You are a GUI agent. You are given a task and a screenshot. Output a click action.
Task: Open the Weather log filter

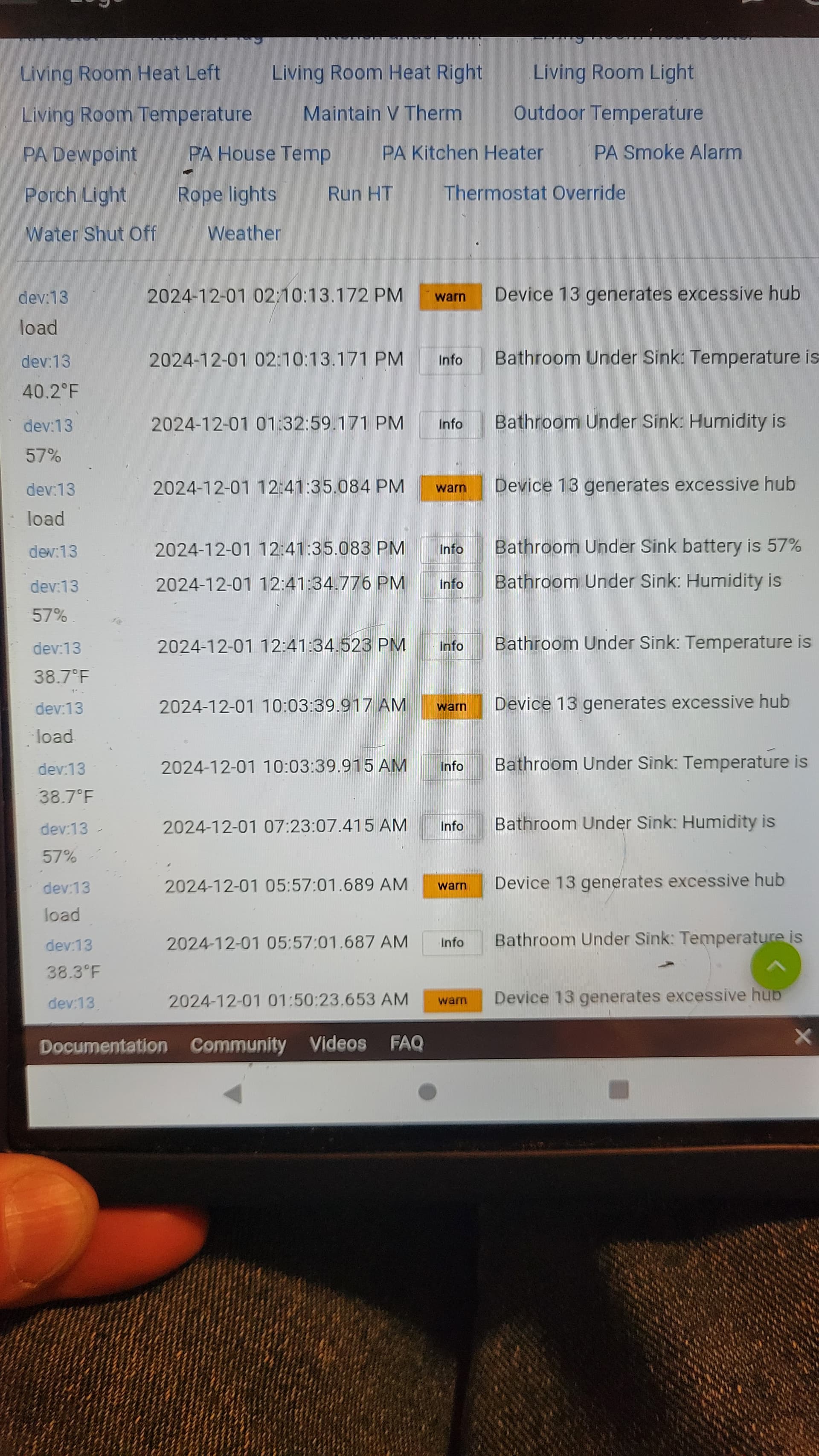[244, 233]
